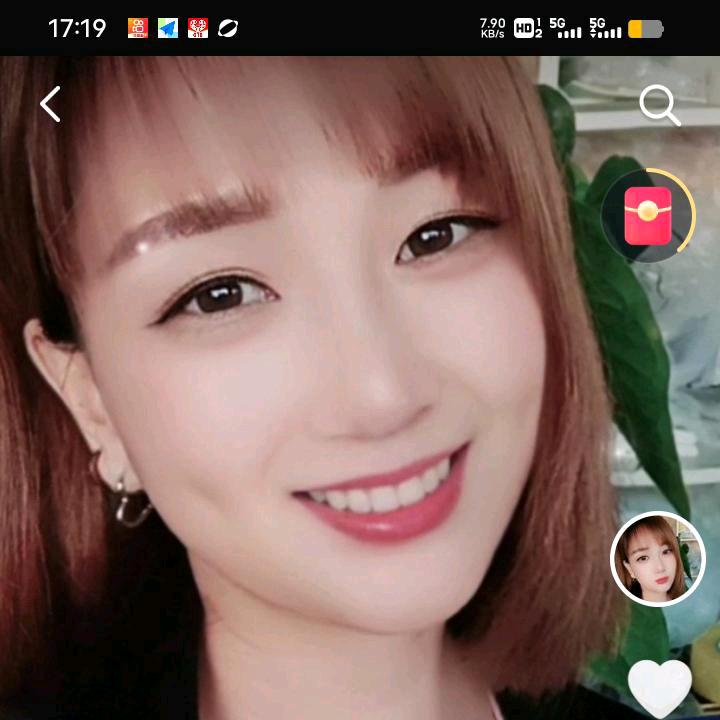Tap the red envelope reward icon
The height and width of the screenshot is (720, 720).
648,216
